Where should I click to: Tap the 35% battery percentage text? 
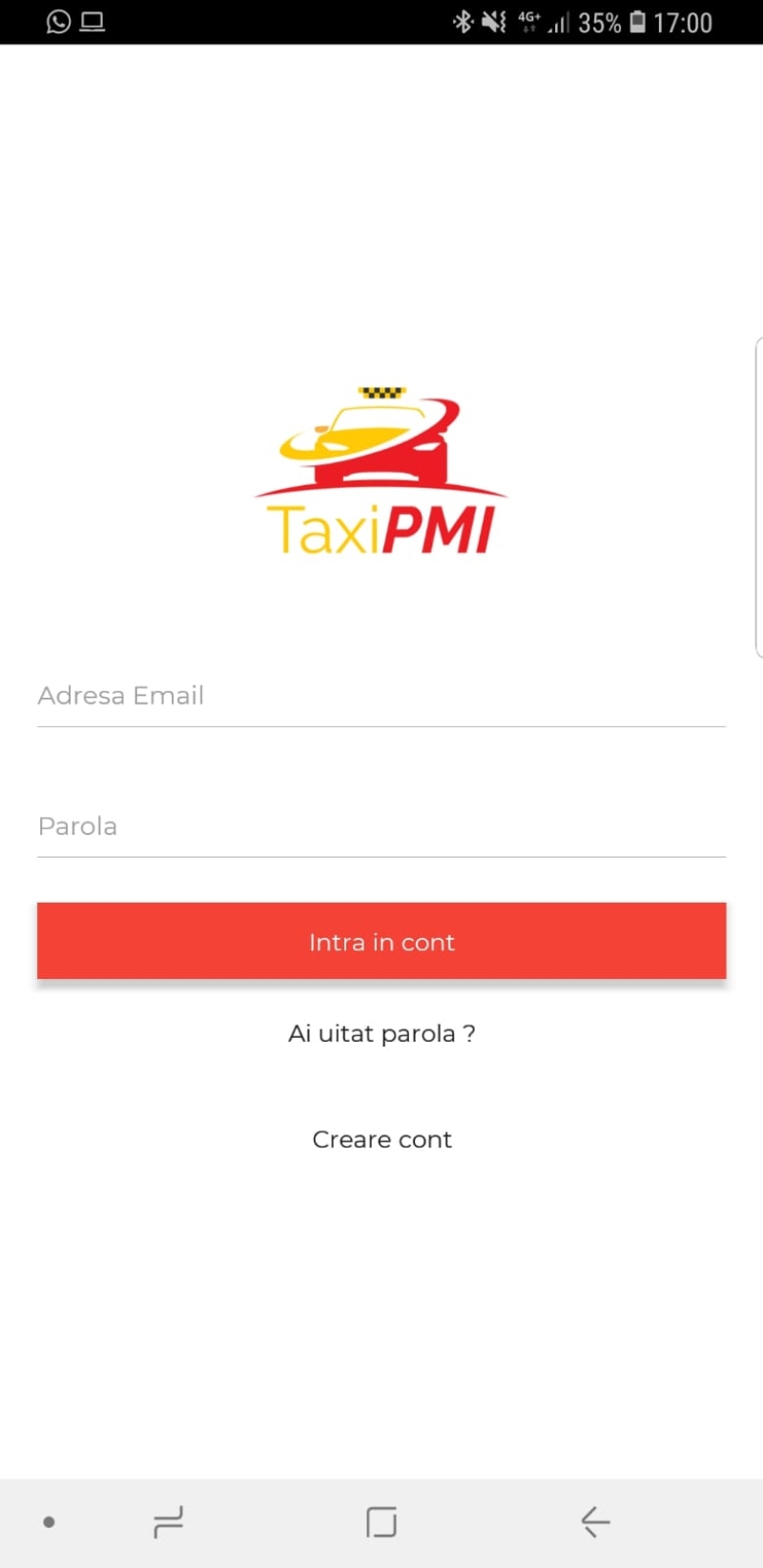[600, 21]
